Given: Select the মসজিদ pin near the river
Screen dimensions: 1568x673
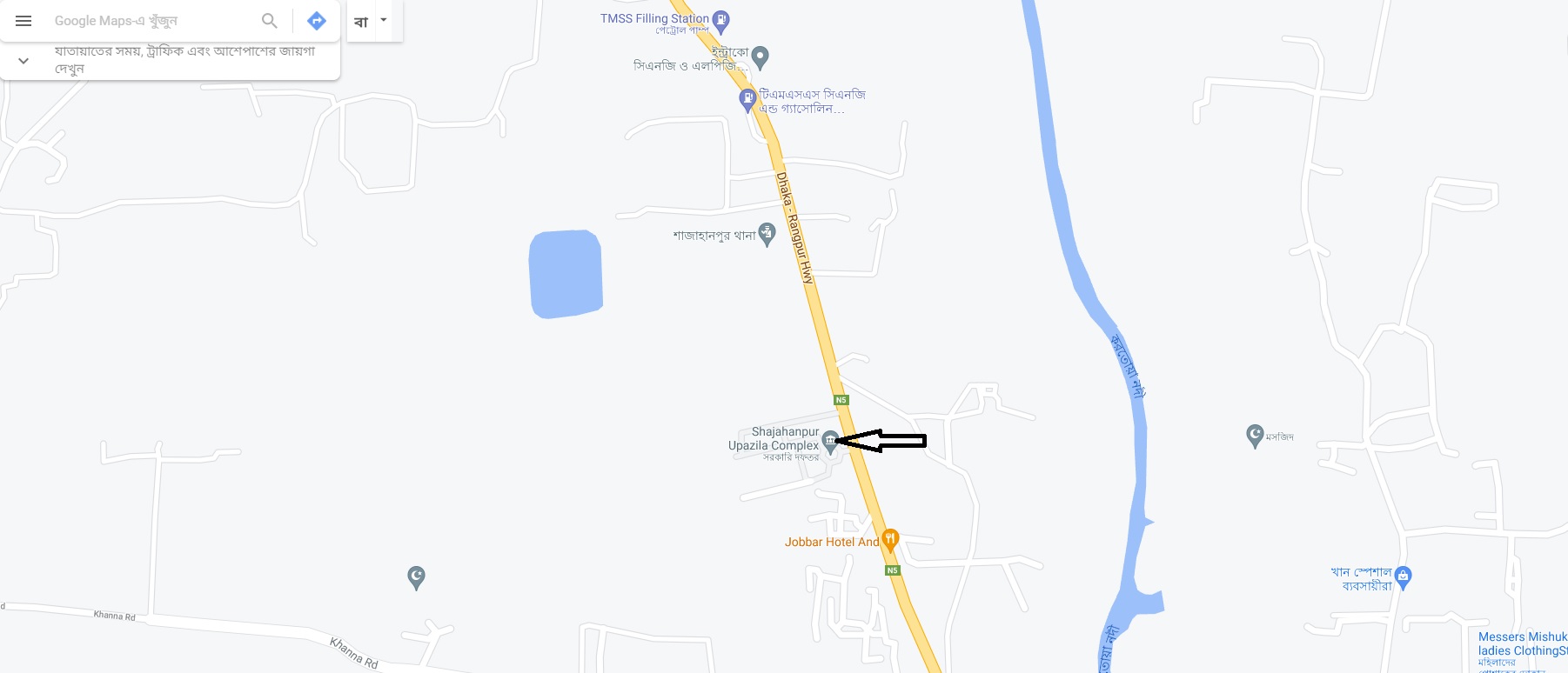Looking at the screenshot, I should 1254,434.
